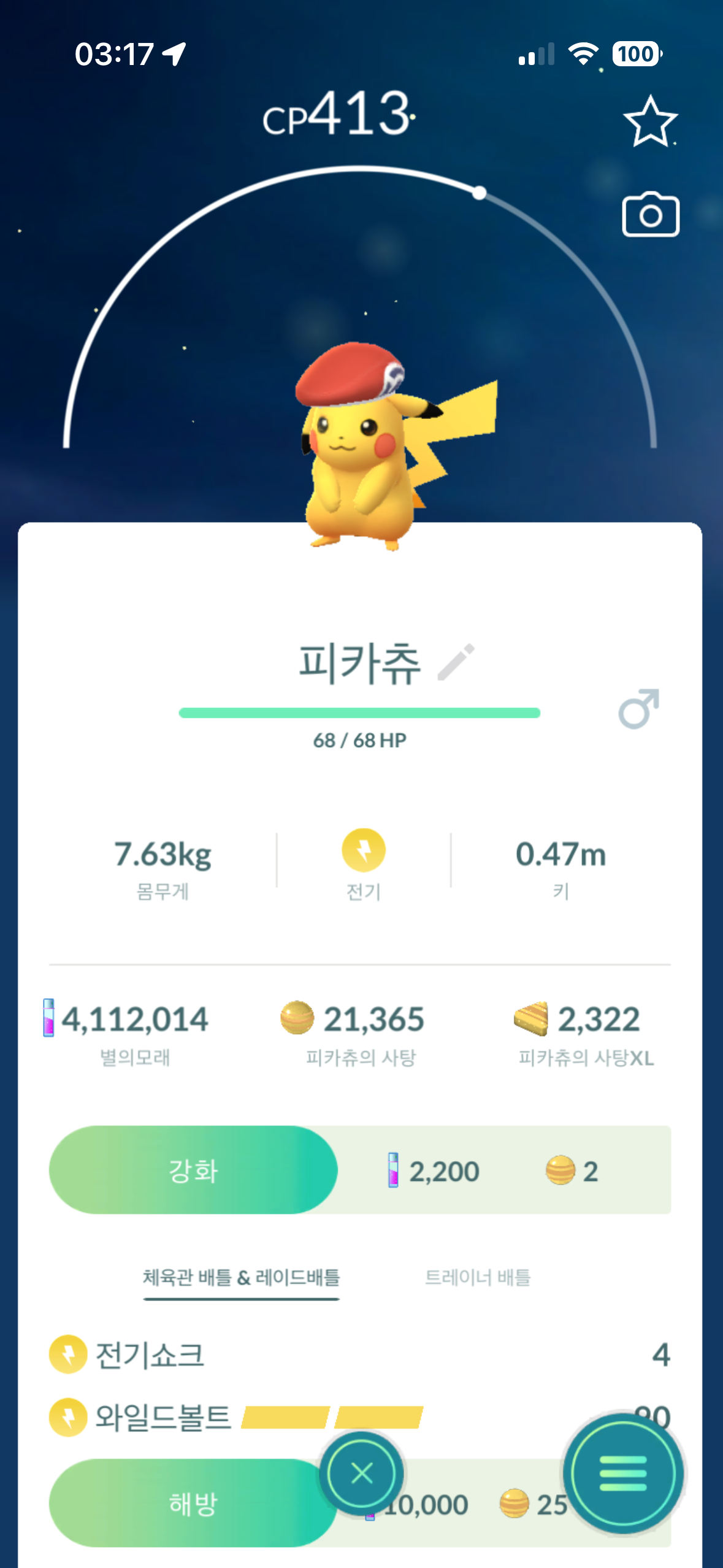Switch to the 트레이너 배틀 tab

pyautogui.click(x=477, y=1277)
